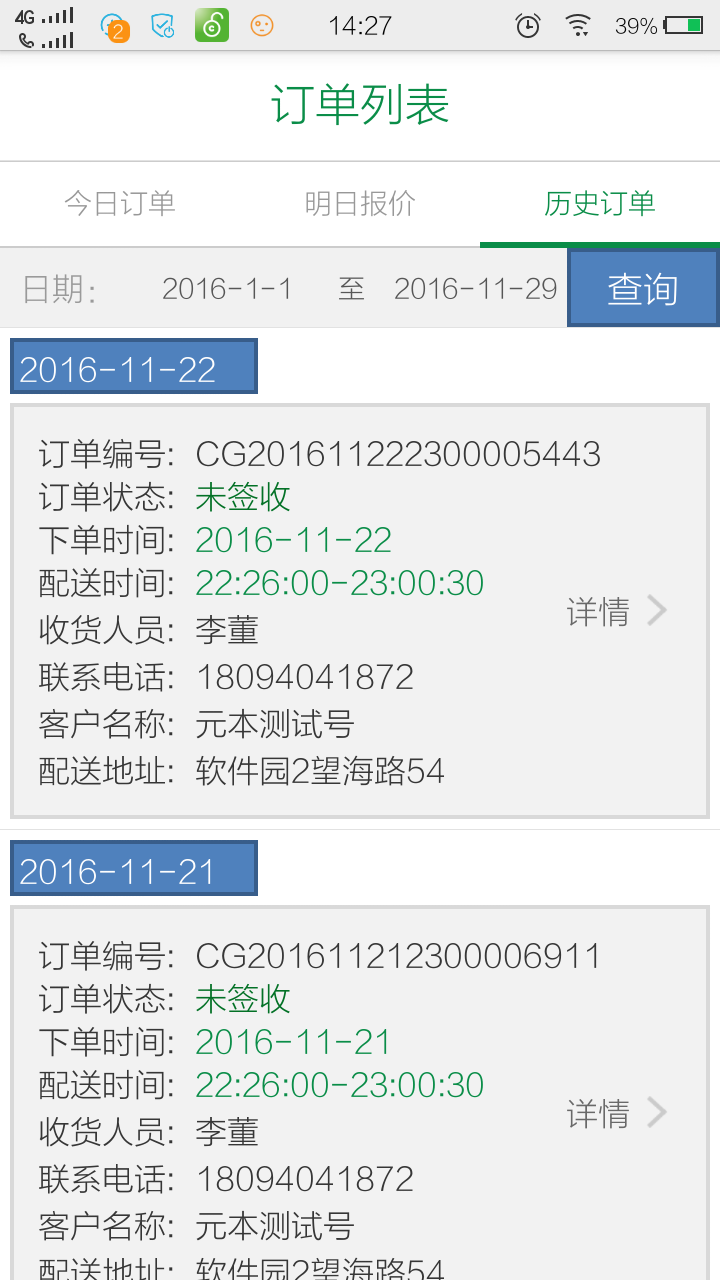Image resolution: width=720 pixels, height=1280 pixels.
Task: Pick the start date 2016-1-1
Action: tap(227, 289)
